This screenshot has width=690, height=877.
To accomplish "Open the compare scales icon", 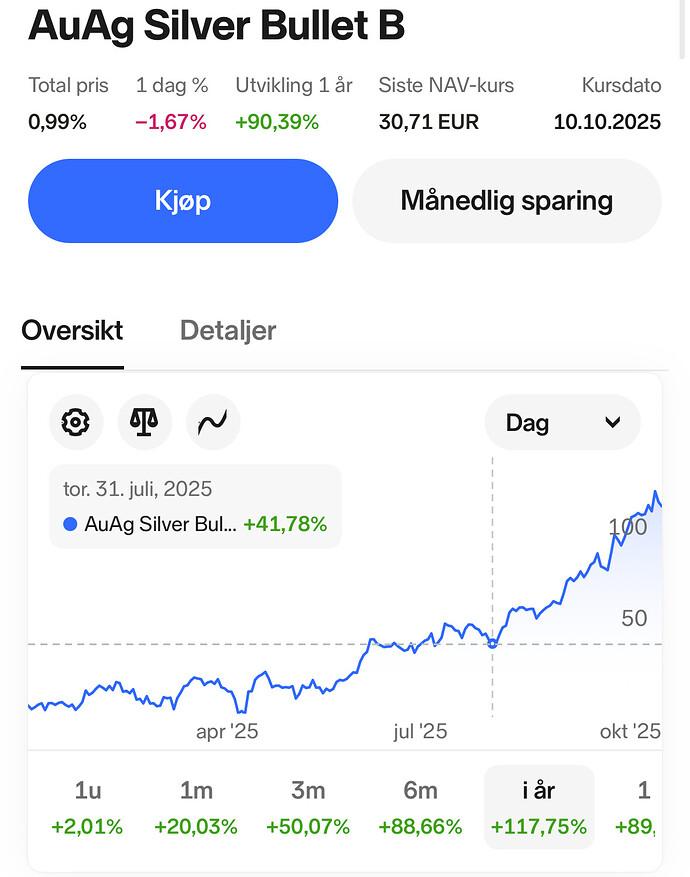I will [x=144, y=423].
